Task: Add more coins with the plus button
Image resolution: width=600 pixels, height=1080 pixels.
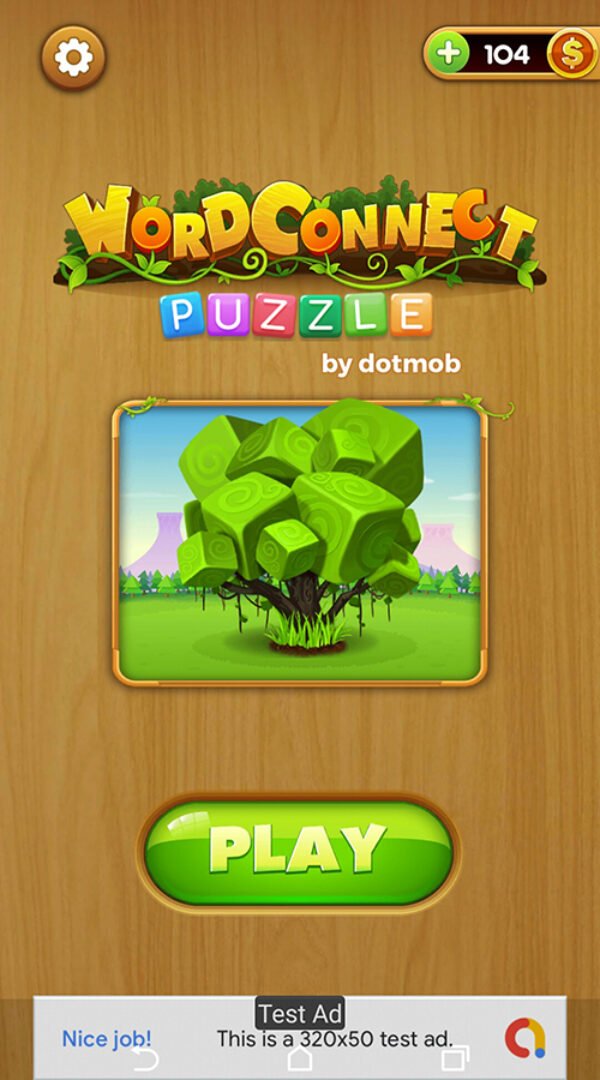Action: click(450, 54)
